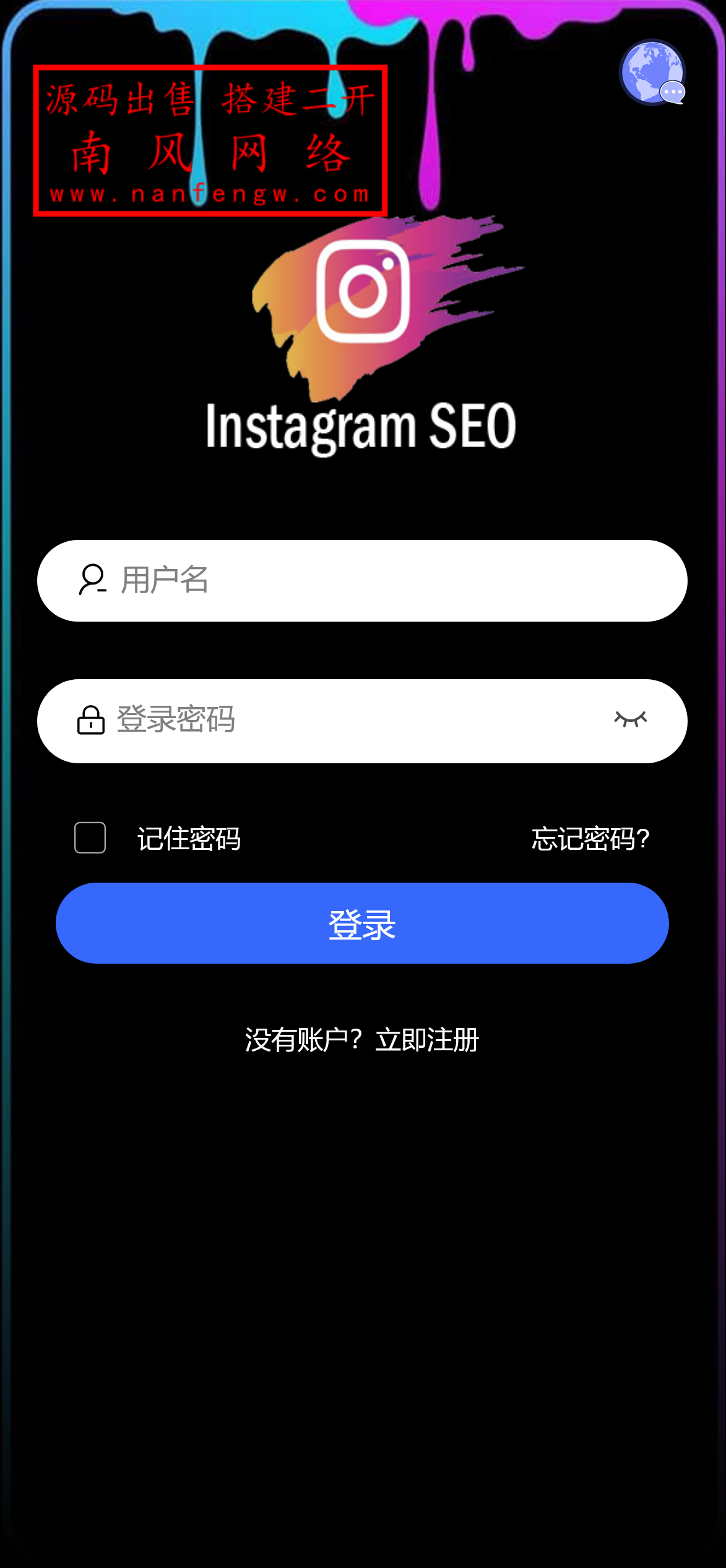Tap the blue 登录 login button
Image resolution: width=726 pixels, height=1568 pixels.
pyautogui.click(x=362, y=923)
